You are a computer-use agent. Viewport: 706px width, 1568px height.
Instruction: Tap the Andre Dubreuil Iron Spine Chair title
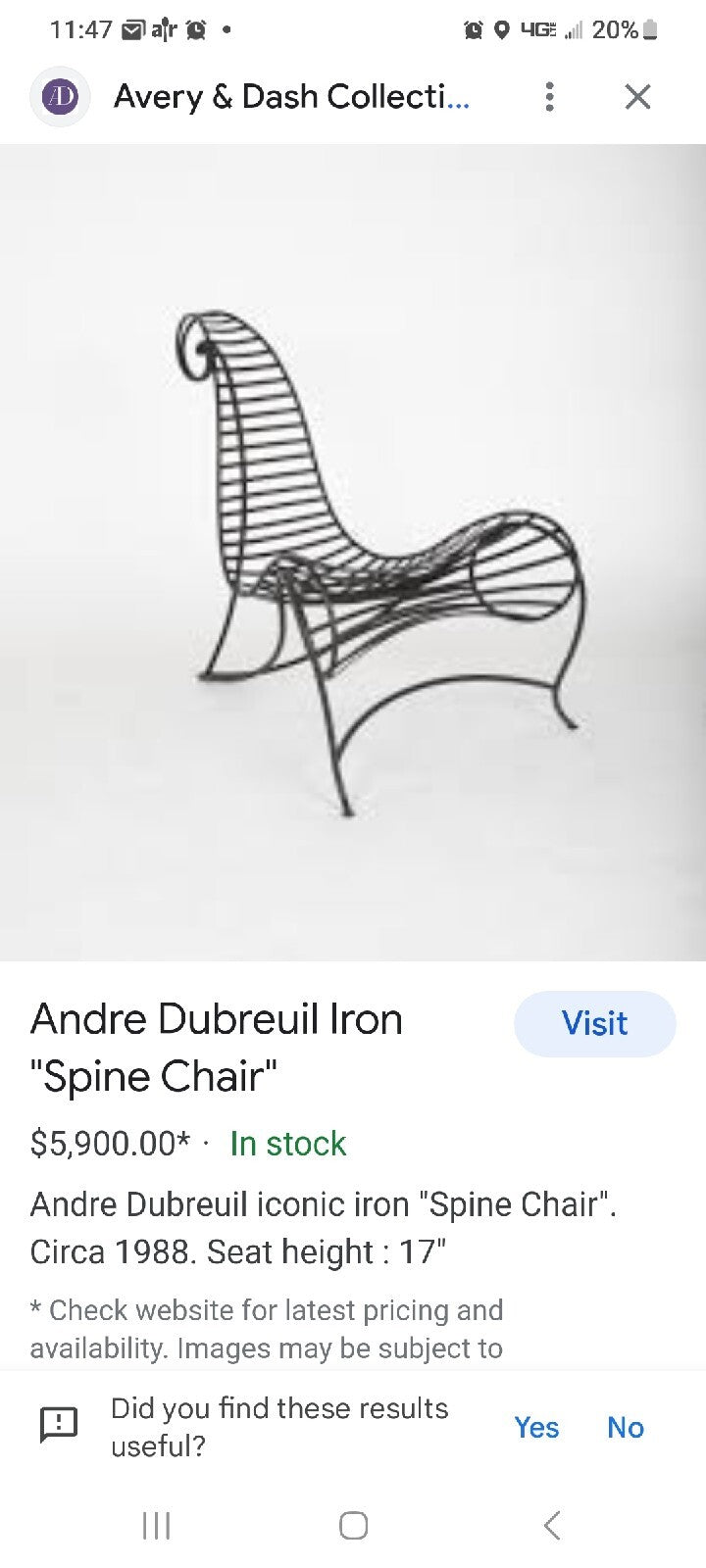[217, 1047]
